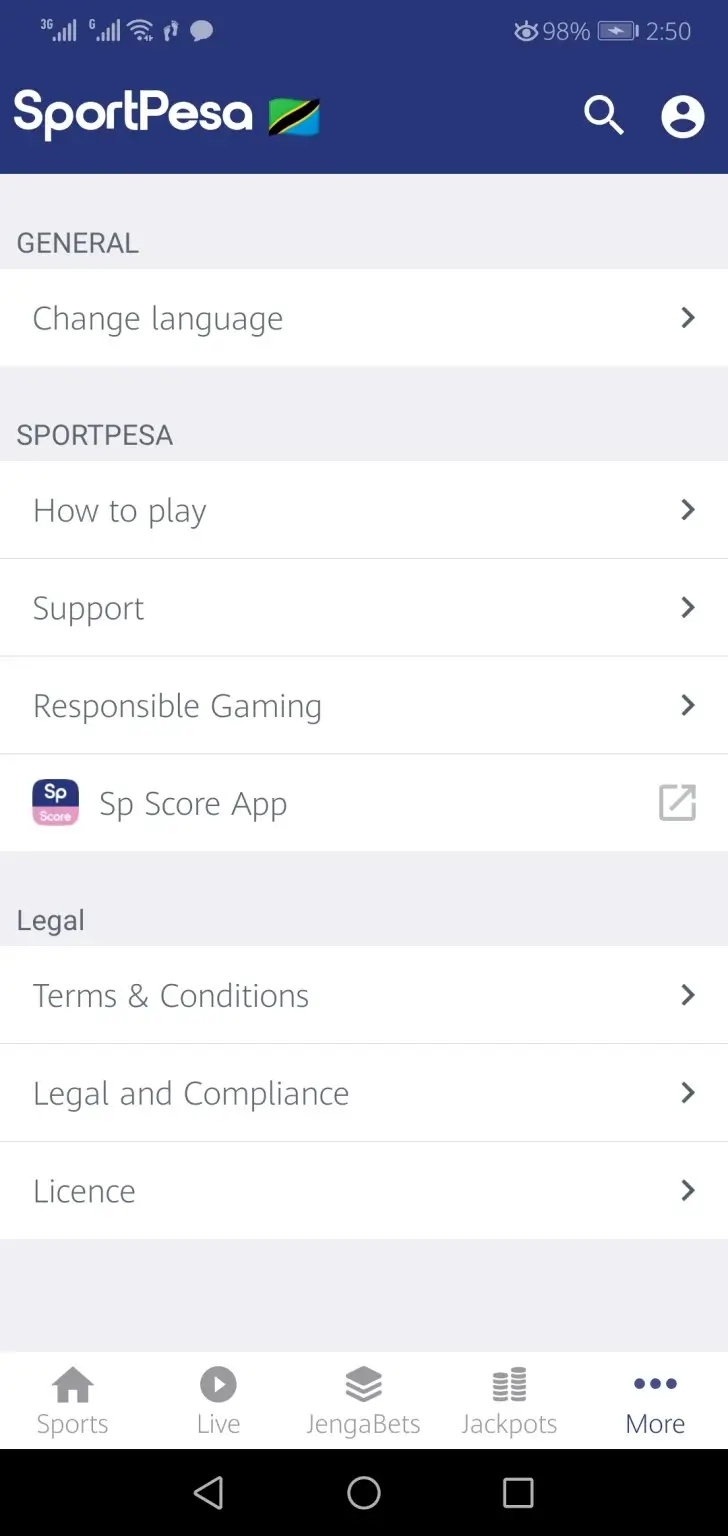Click the user account profile icon
Screen dimensions: 728x1536
pos(683,116)
